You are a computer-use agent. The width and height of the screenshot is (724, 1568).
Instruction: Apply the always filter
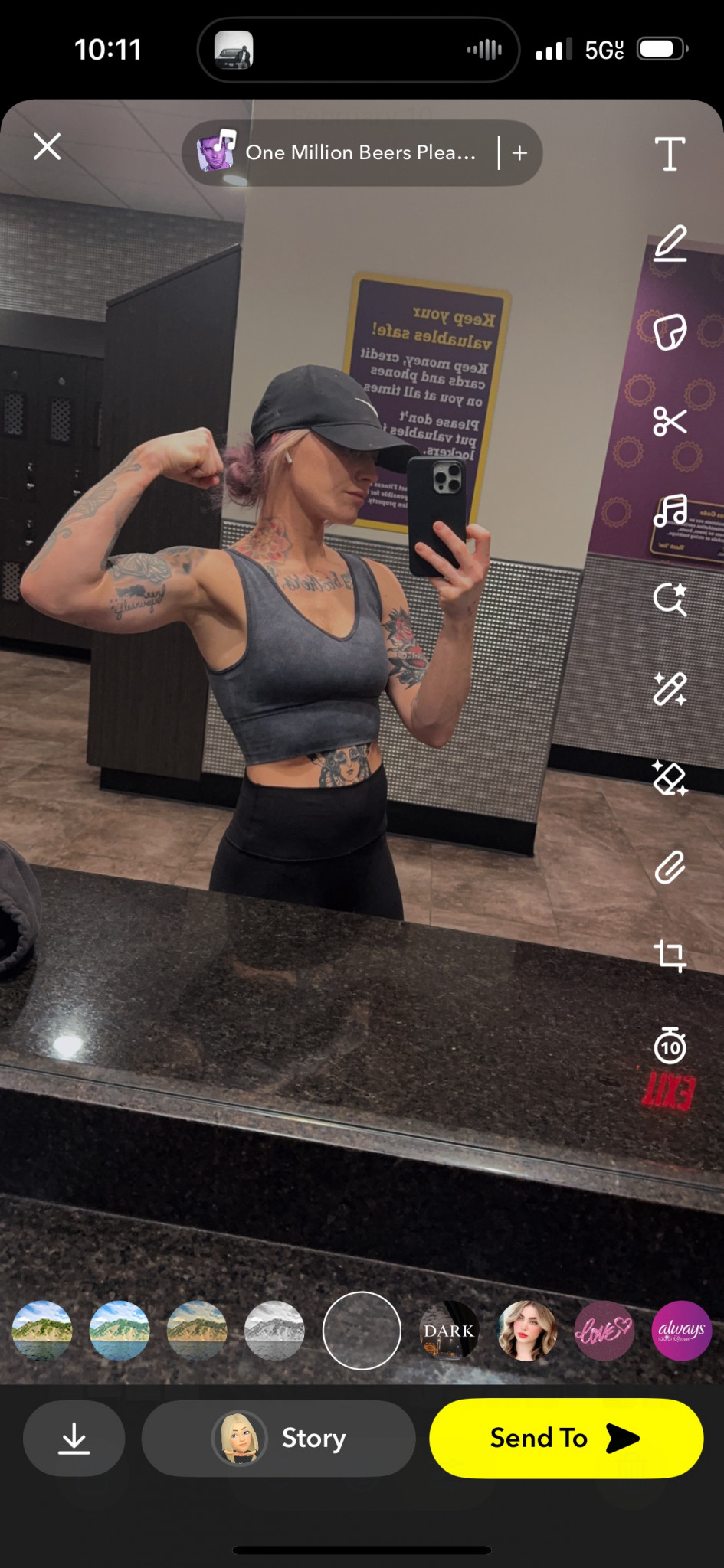[x=681, y=1331]
